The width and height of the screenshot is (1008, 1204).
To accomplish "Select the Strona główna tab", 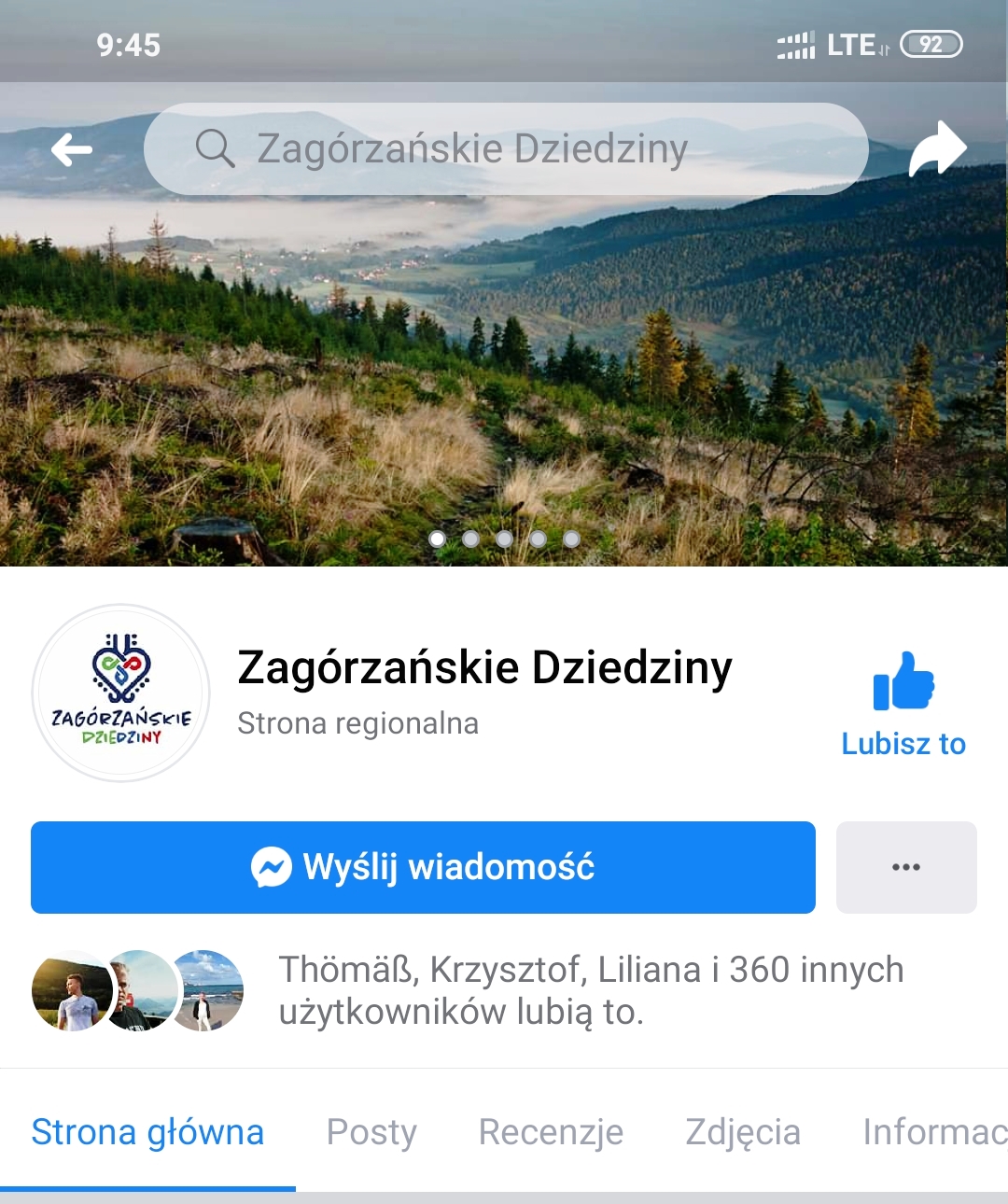I will pyautogui.click(x=147, y=1132).
